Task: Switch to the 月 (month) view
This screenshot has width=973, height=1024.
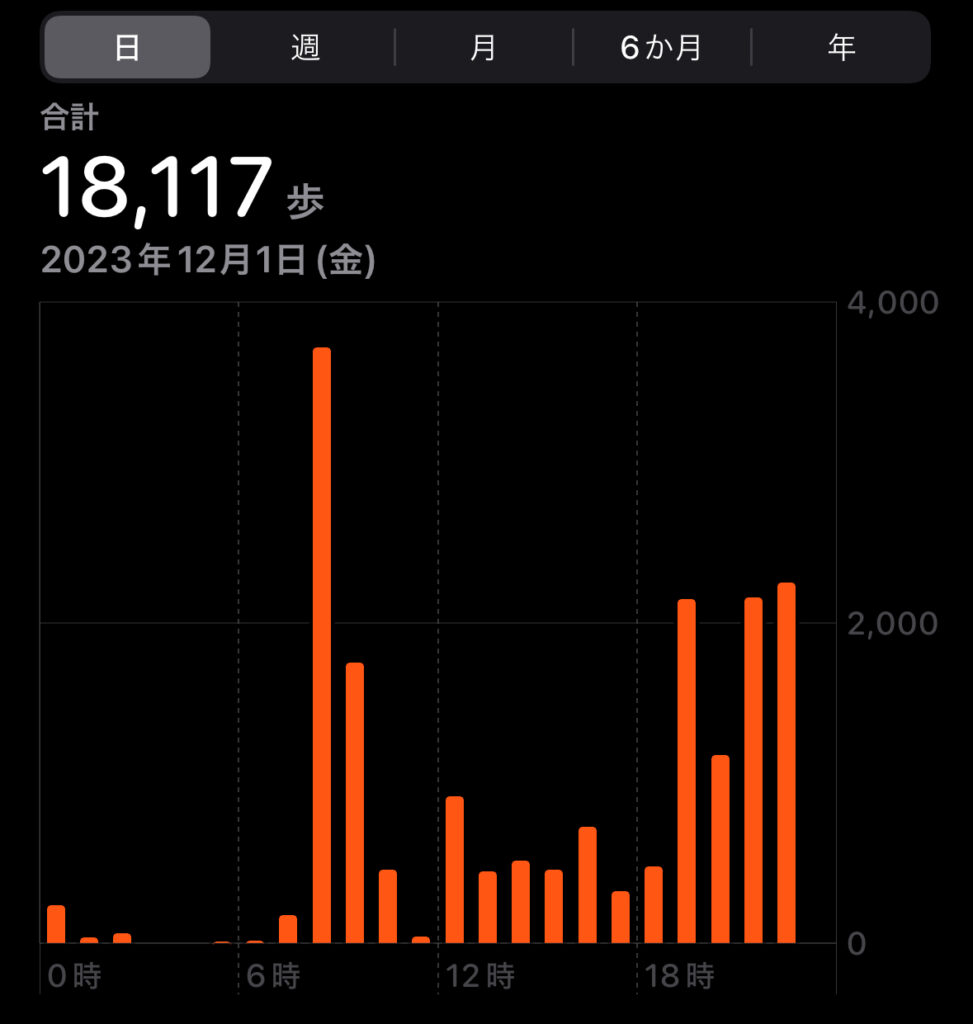Action: click(x=483, y=47)
